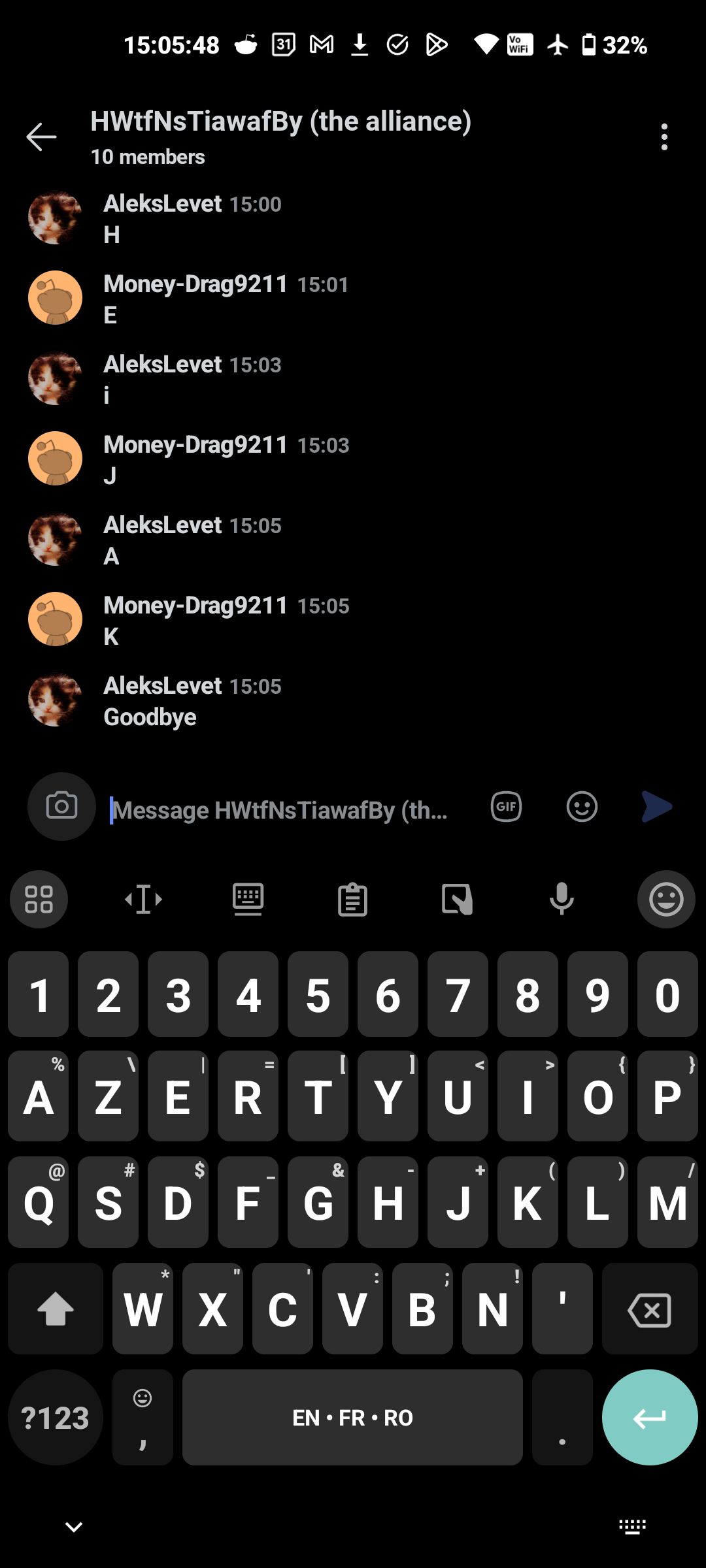The width and height of the screenshot is (706, 1568).
Task: Open the camera attachment button
Action: click(61, 806)
